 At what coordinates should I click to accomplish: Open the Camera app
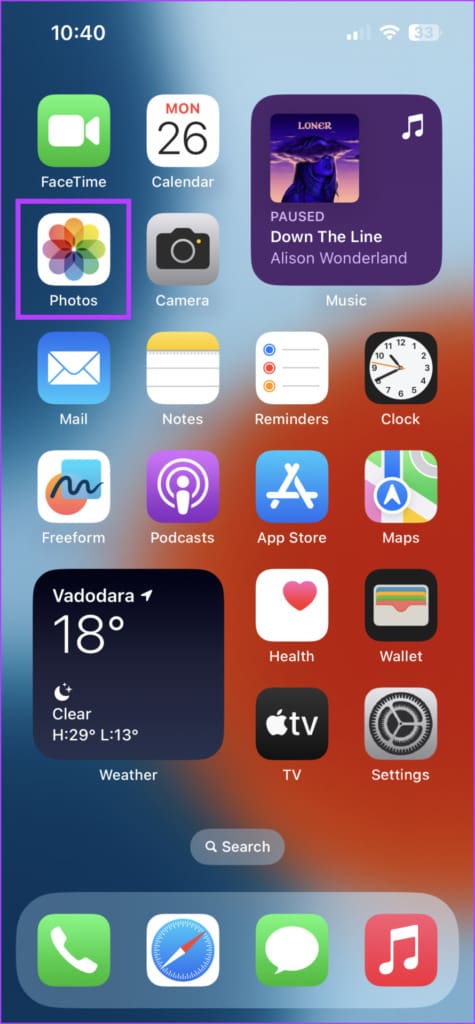pos(183,249)
